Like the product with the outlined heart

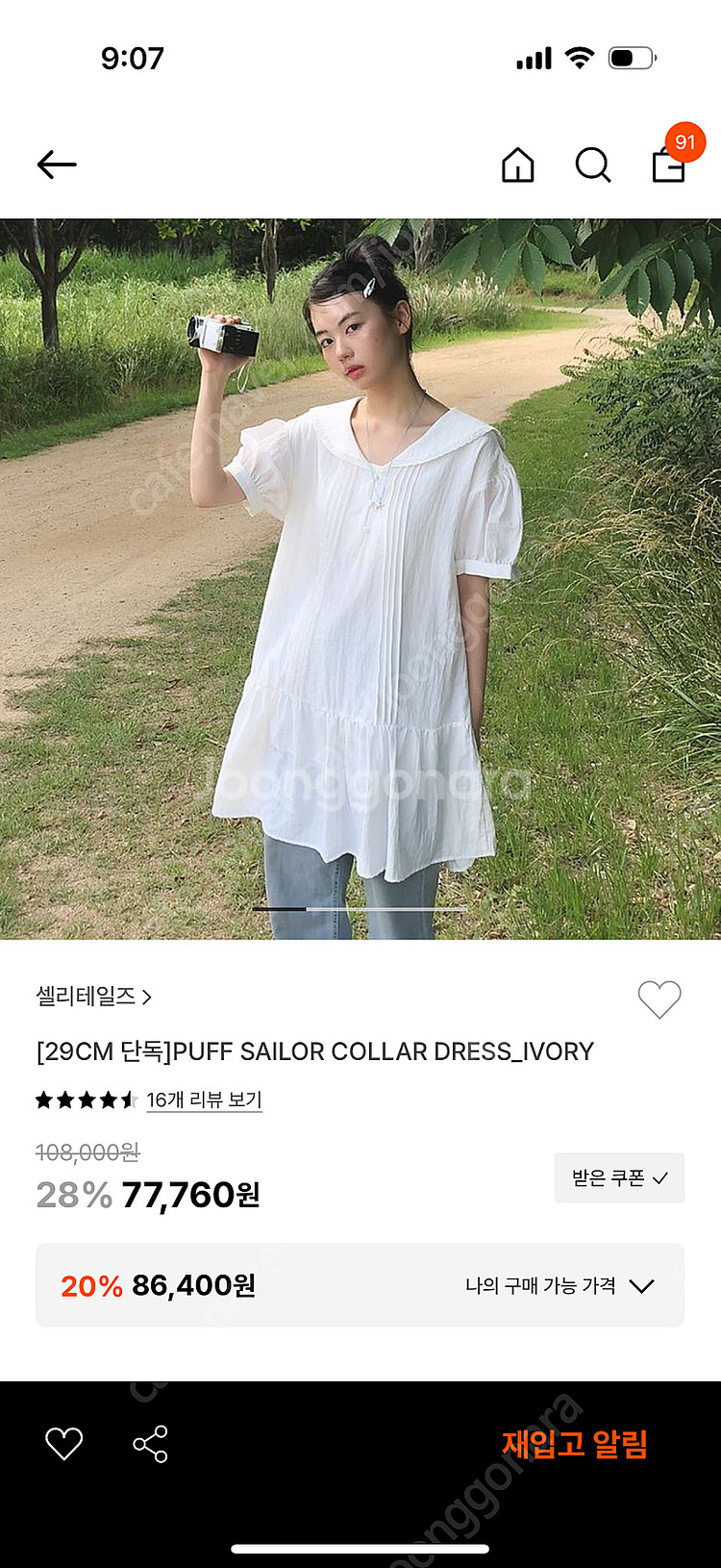pyautogui.click(x=659, y=999)
